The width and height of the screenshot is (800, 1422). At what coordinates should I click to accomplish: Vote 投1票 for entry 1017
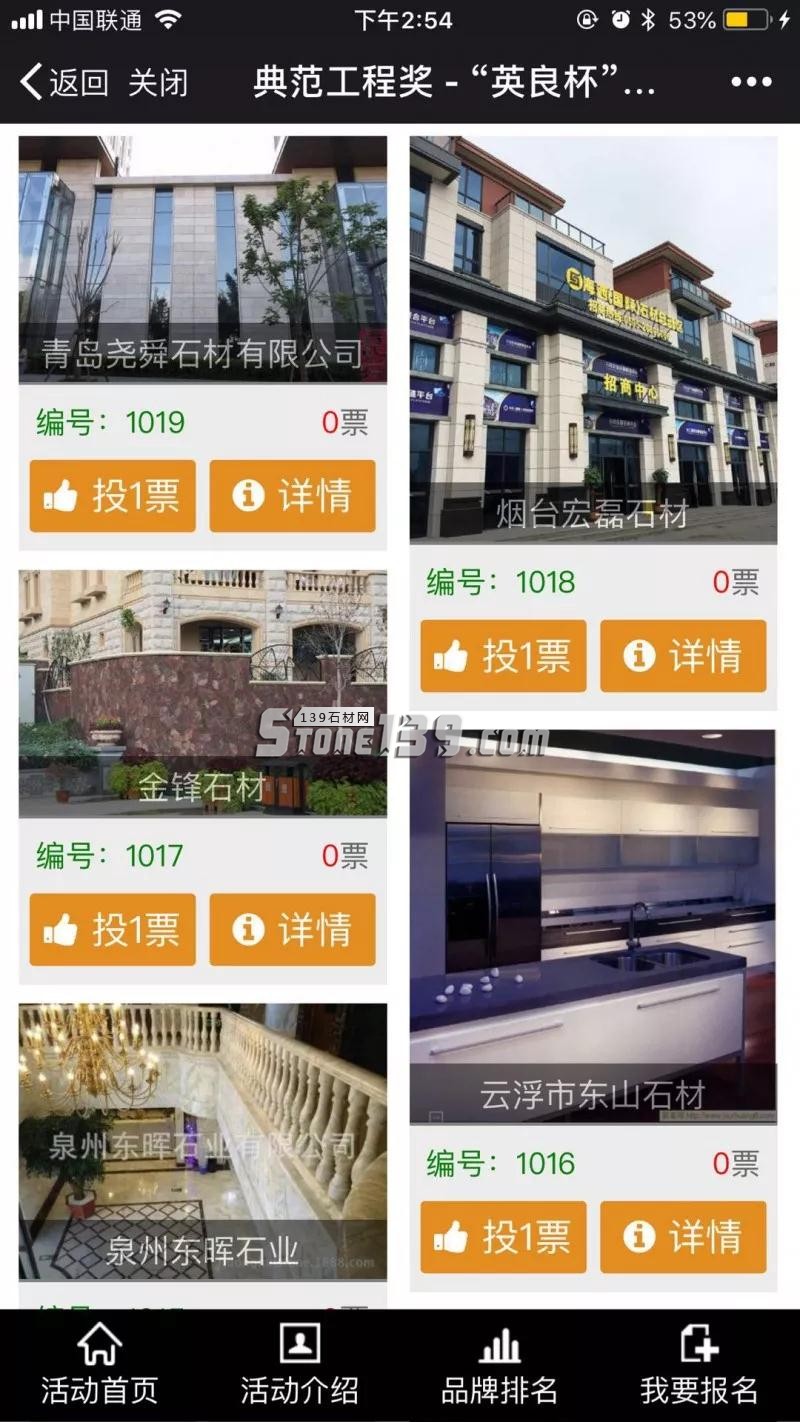111,930
